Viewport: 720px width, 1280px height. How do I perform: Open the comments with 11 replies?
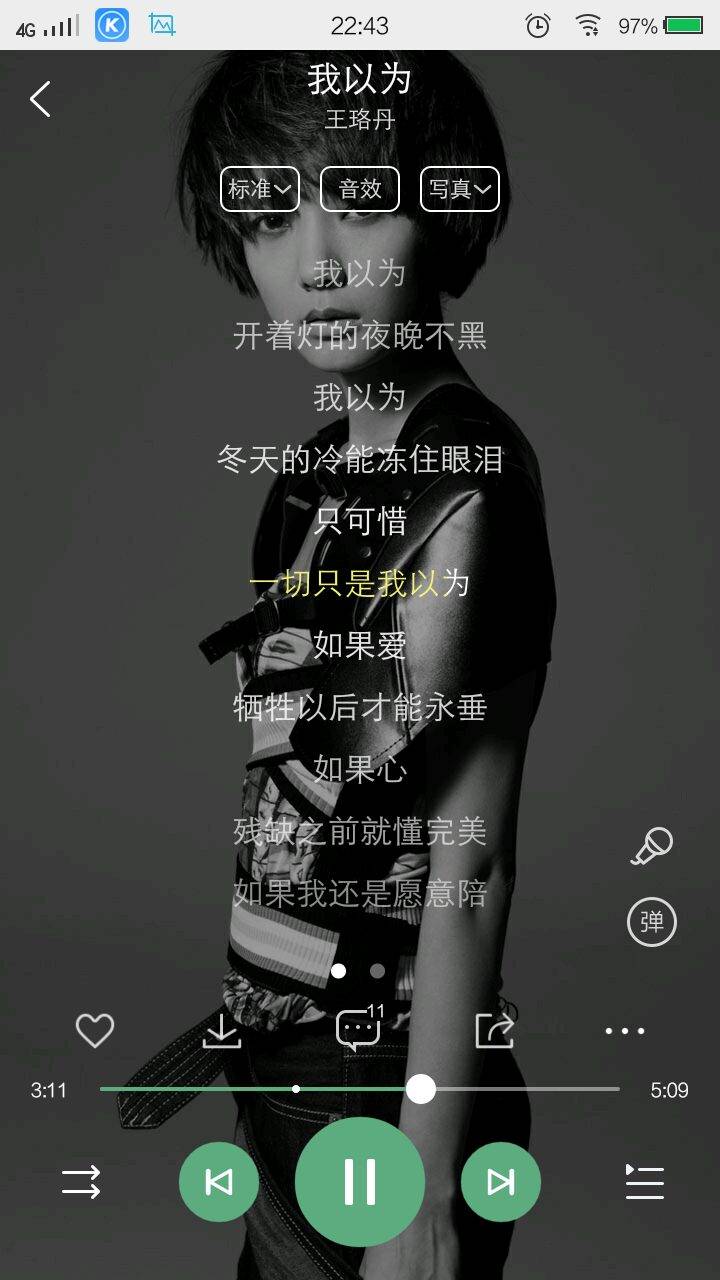click(358, 1030)
